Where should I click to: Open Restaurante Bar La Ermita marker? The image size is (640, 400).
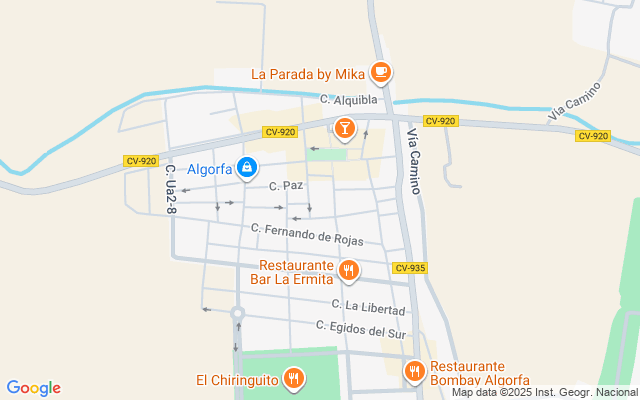point(349,271)
